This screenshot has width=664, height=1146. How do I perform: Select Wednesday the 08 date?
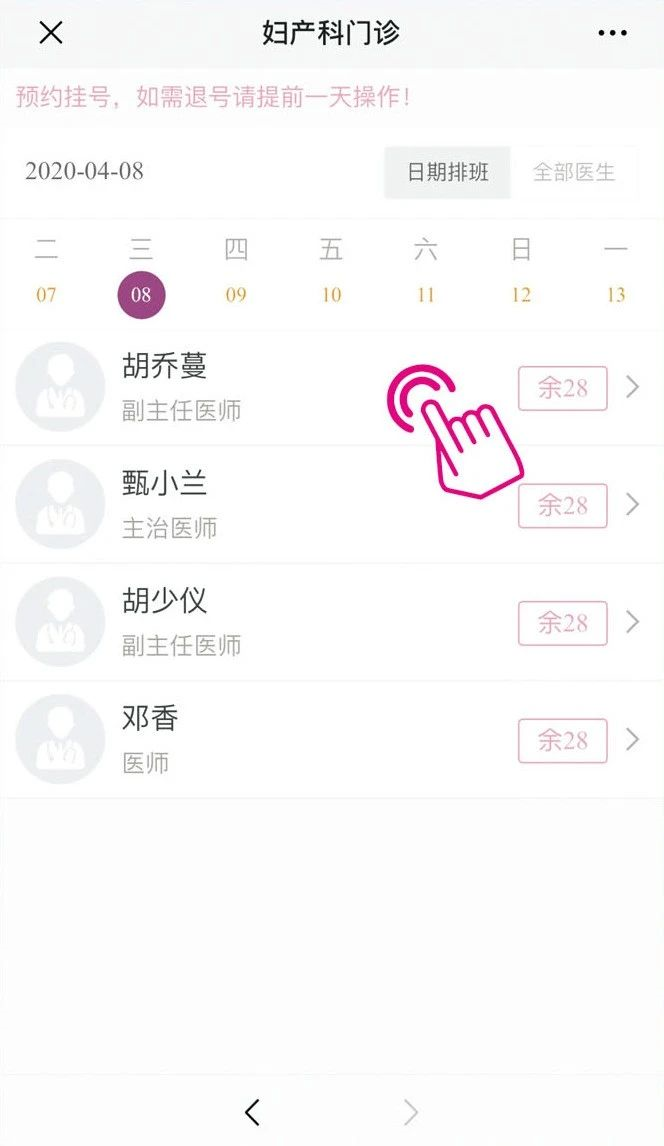coord(141,295)
